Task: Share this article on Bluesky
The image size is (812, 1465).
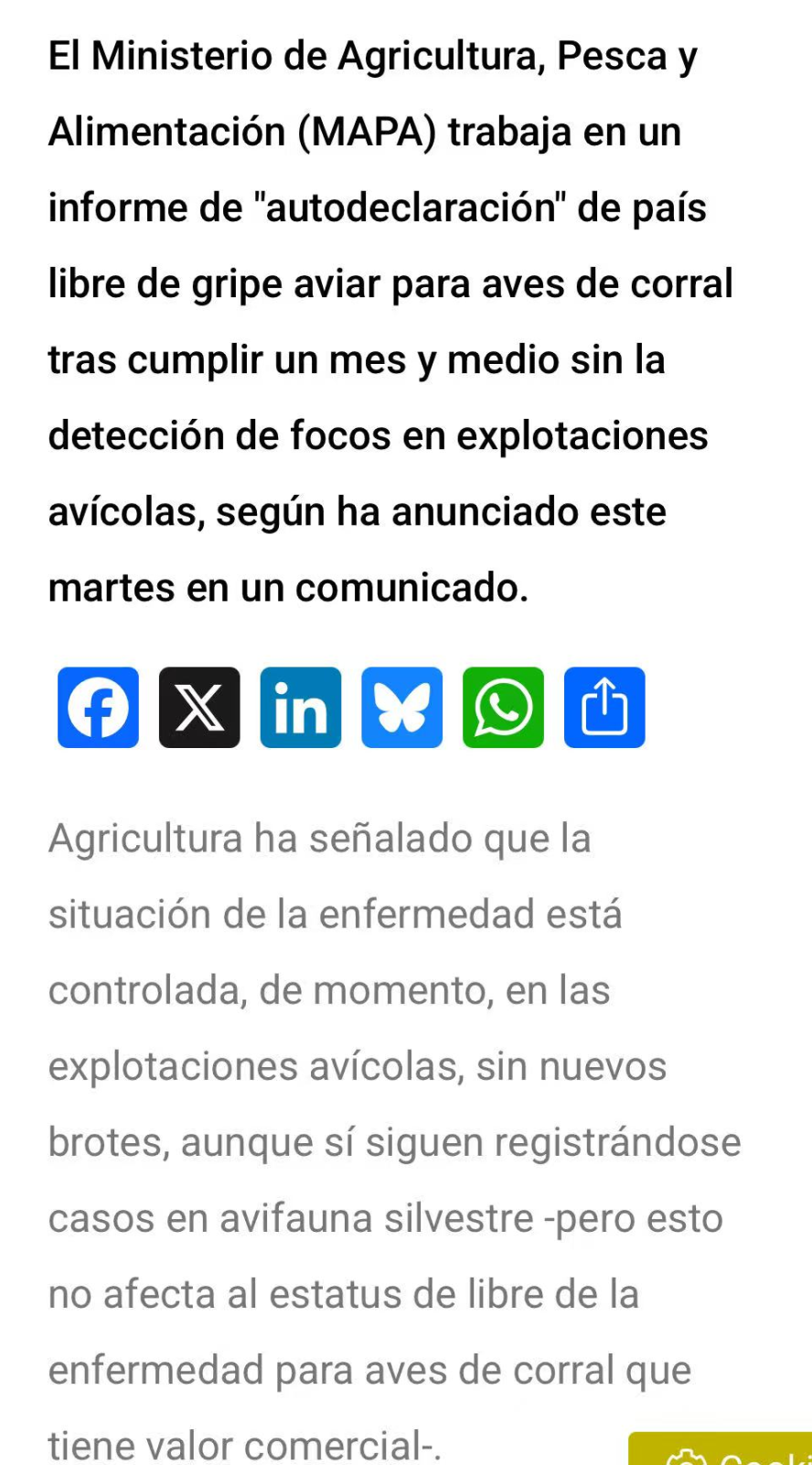Action: [x=402, y=707]
